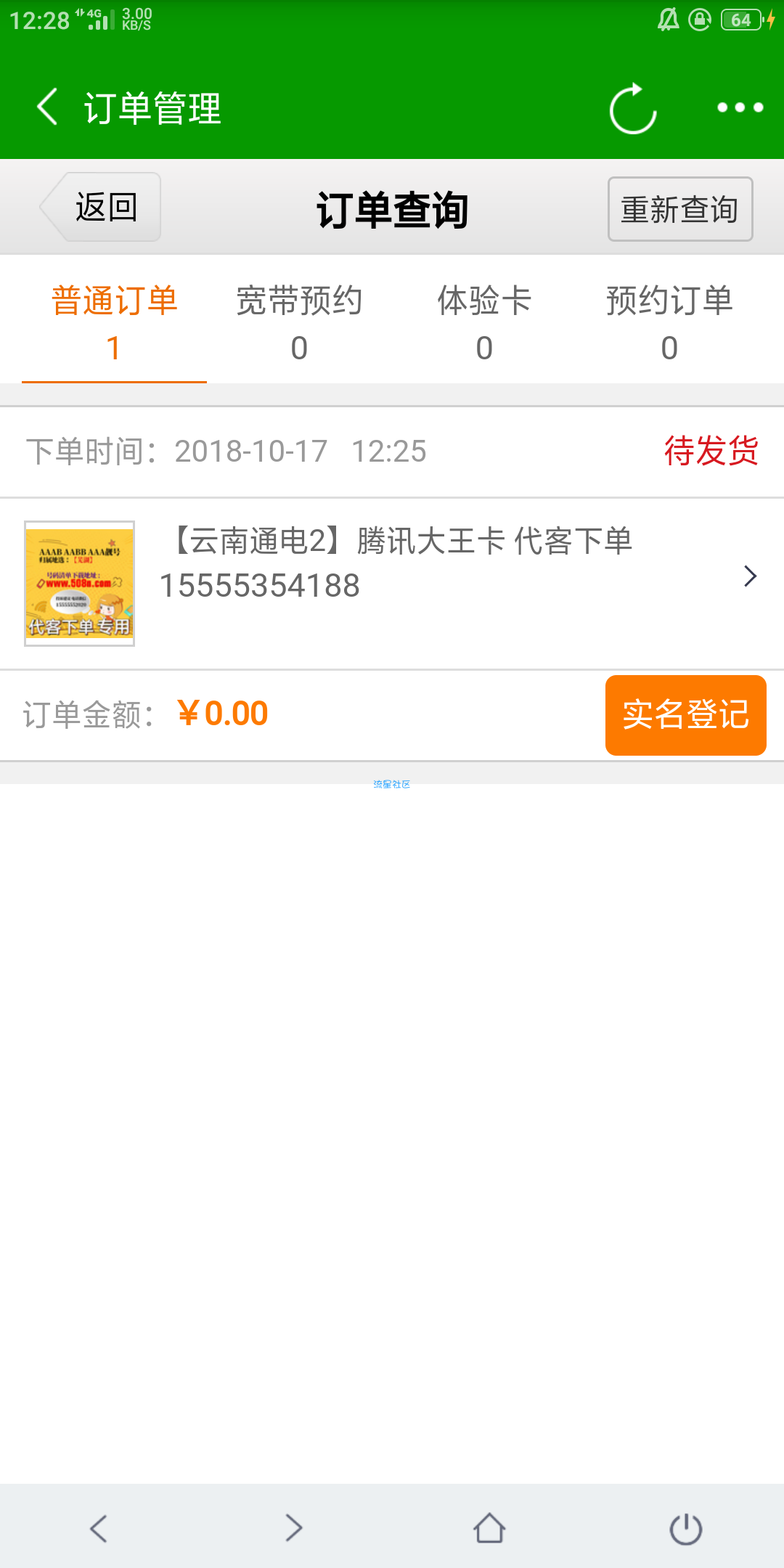
Task: Tap the 重新查询 button
Action: click(x=680, y=209)
